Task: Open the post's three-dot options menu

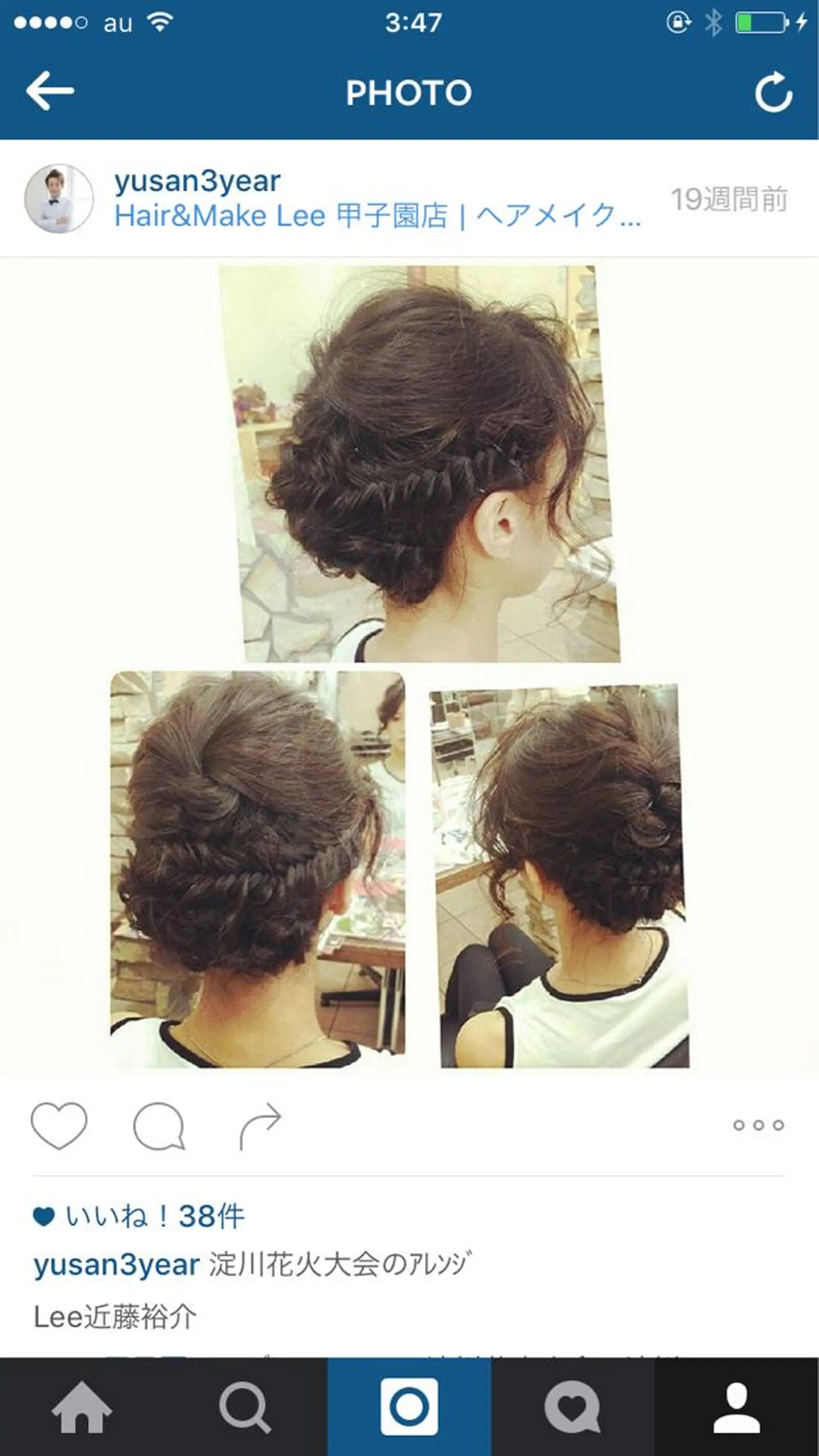Action: tap(758, 1125)
